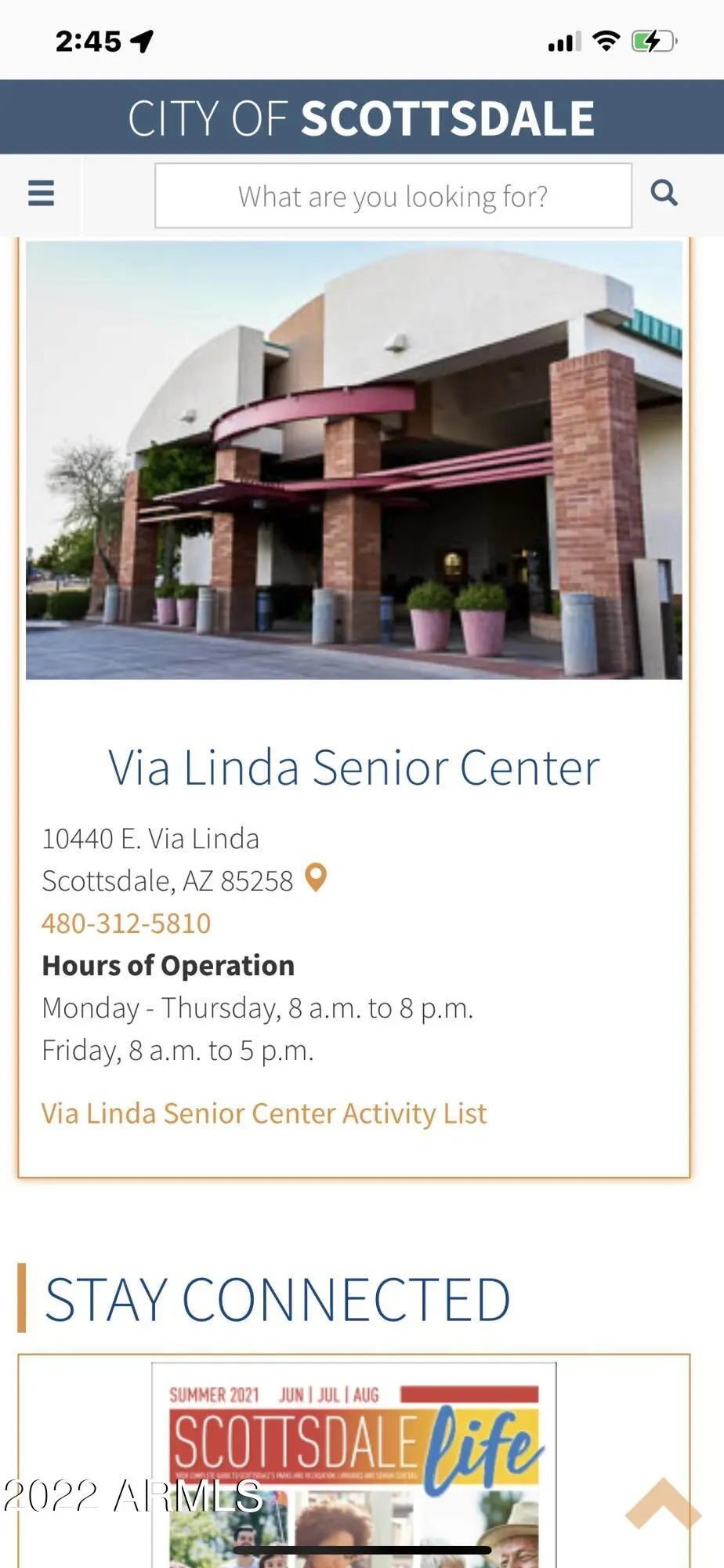This screenshot has width=724, height=1568.
Task: Open the hamburger navigation menu
Action: [41, 193]
